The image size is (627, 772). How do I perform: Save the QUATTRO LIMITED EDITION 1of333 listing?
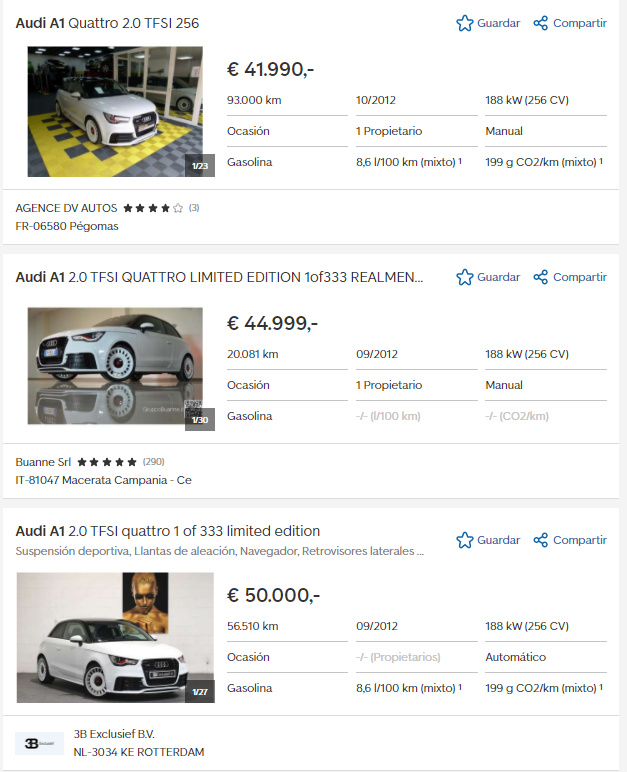488,277
